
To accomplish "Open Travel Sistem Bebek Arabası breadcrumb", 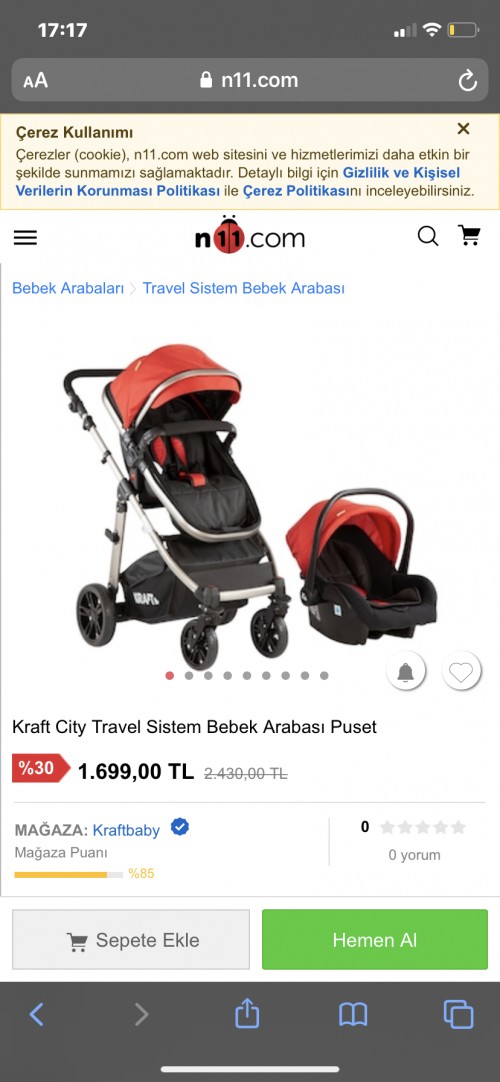I will [243, 288].
